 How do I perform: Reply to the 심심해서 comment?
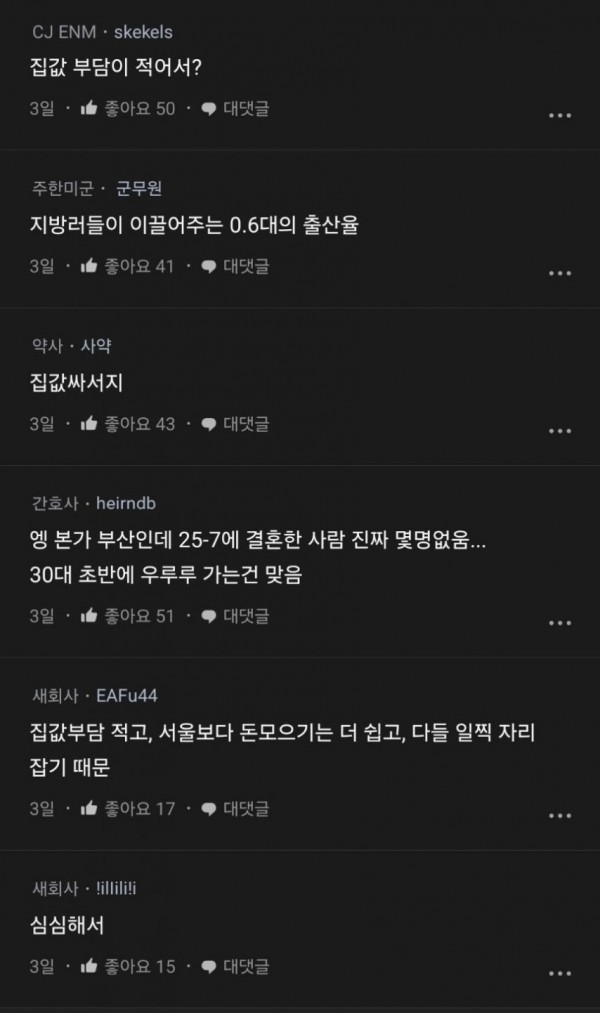235,966
